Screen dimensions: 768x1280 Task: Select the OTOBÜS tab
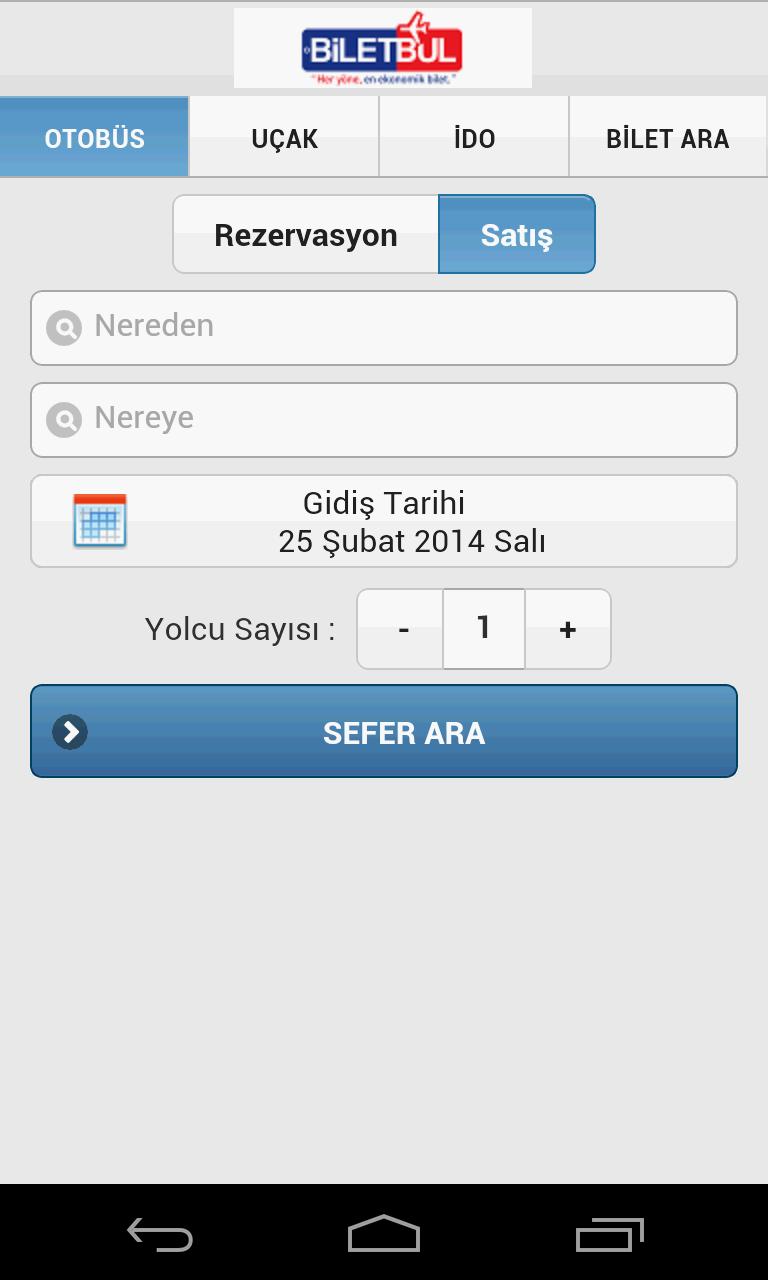click(95, 138)
